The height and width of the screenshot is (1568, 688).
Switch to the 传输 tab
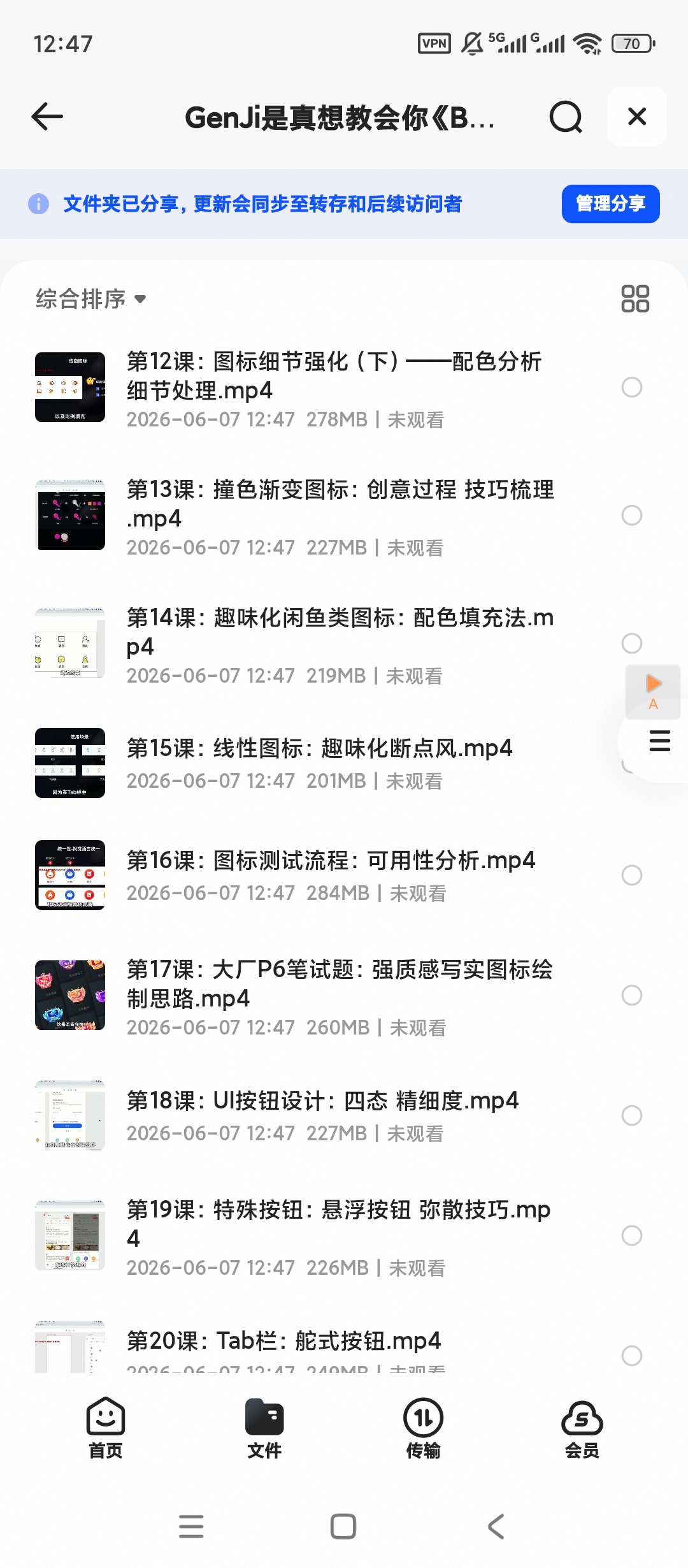coord(424,1428)
